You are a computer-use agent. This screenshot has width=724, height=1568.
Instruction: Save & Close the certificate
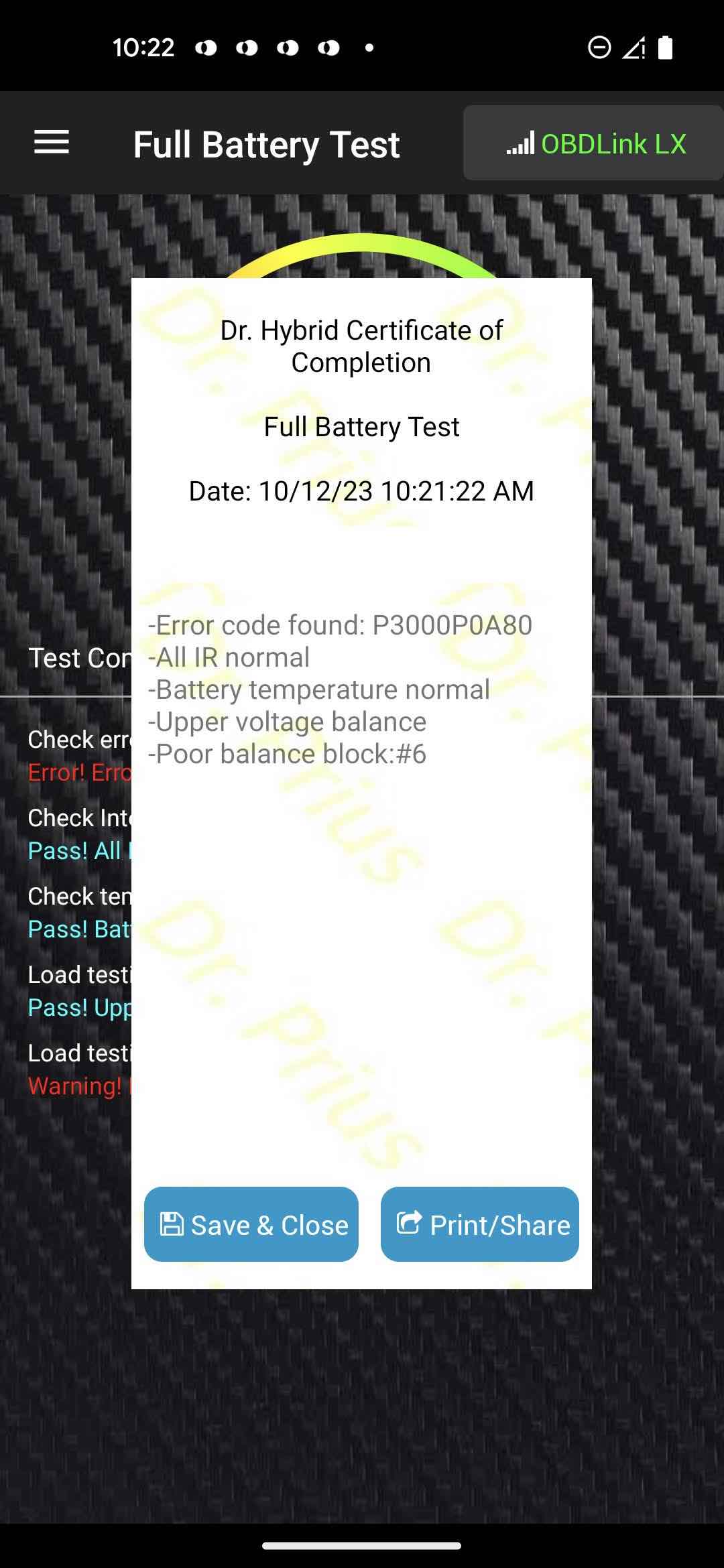251,1224
